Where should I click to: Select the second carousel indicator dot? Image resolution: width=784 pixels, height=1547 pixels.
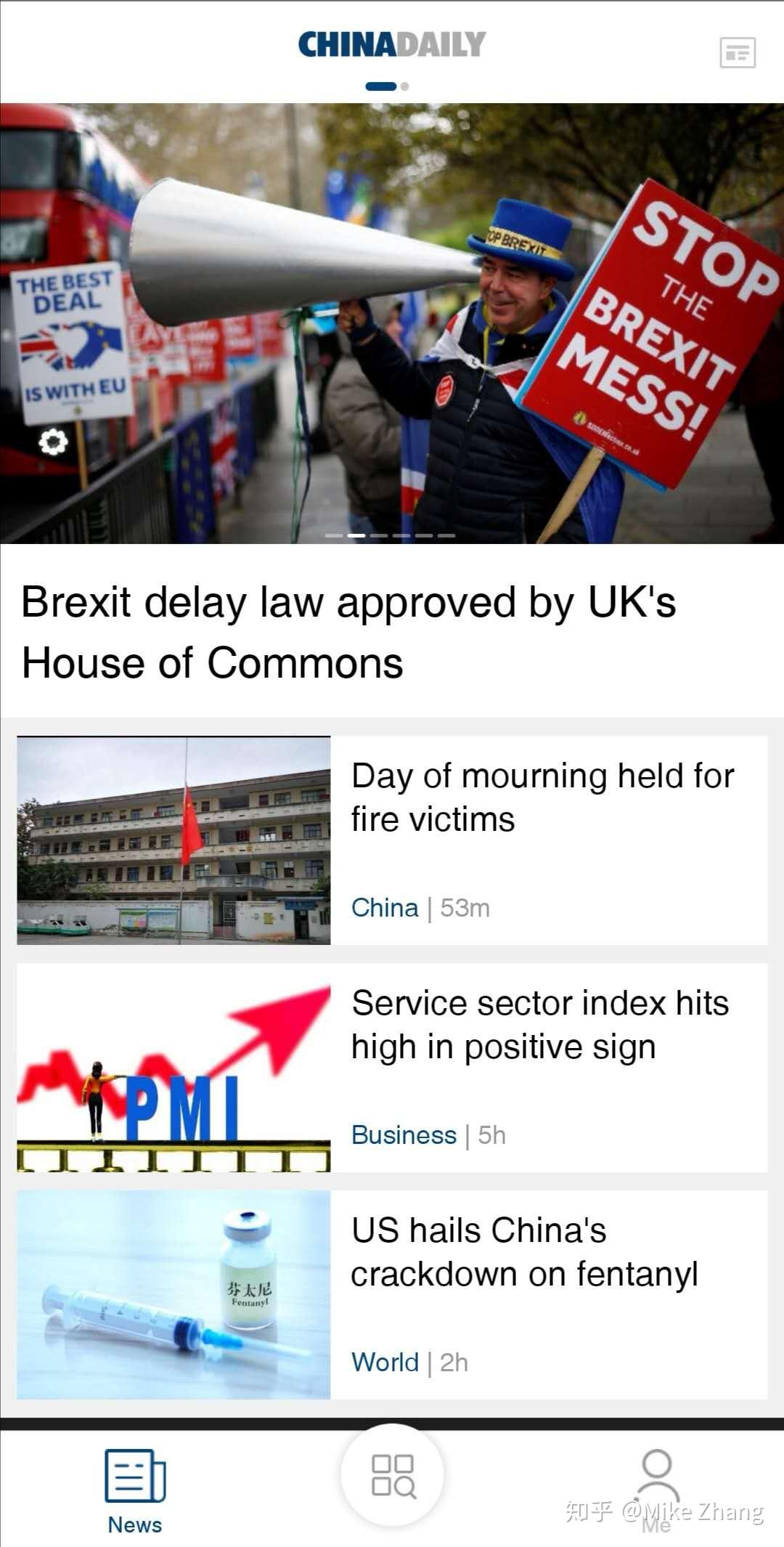click(x=356, y=536)
